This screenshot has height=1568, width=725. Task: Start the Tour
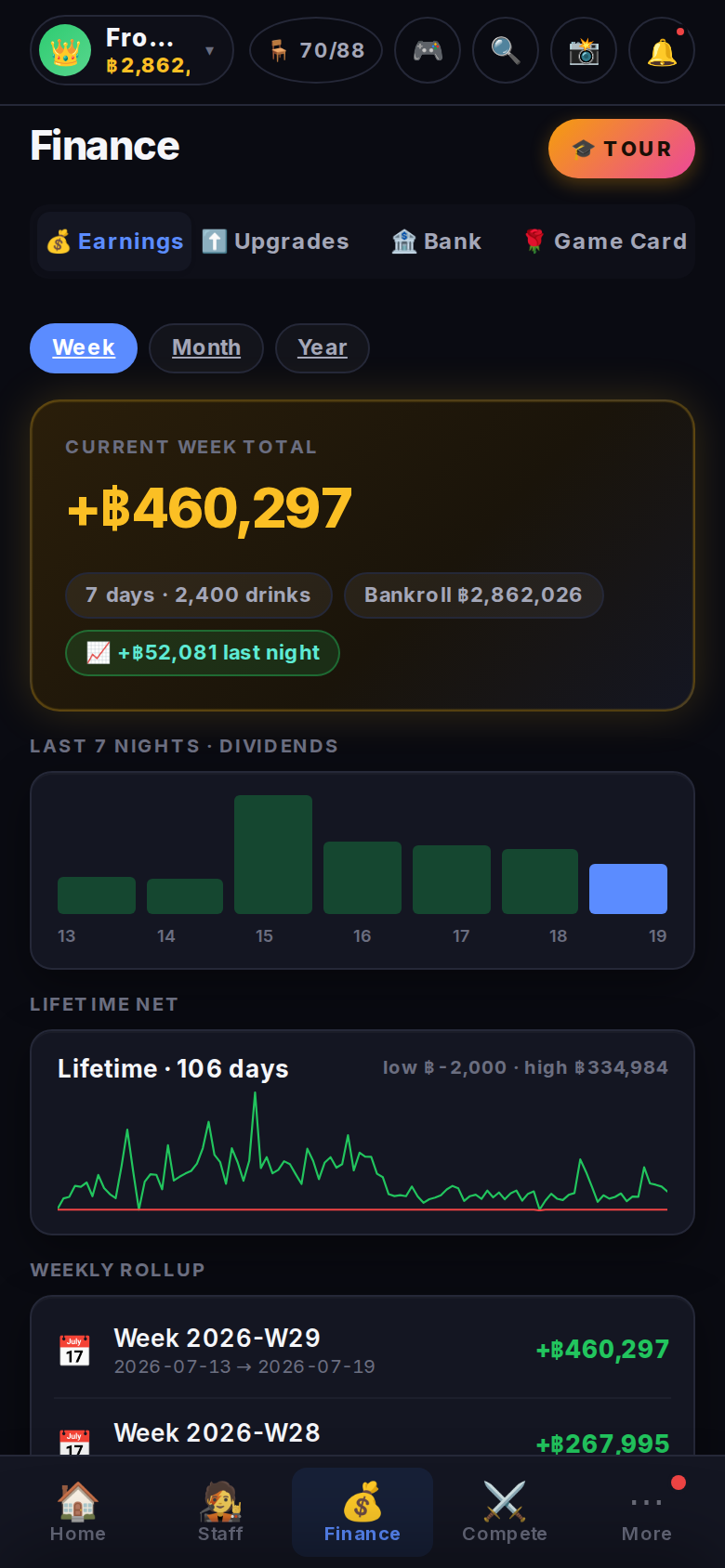click(x=622, y=149)
